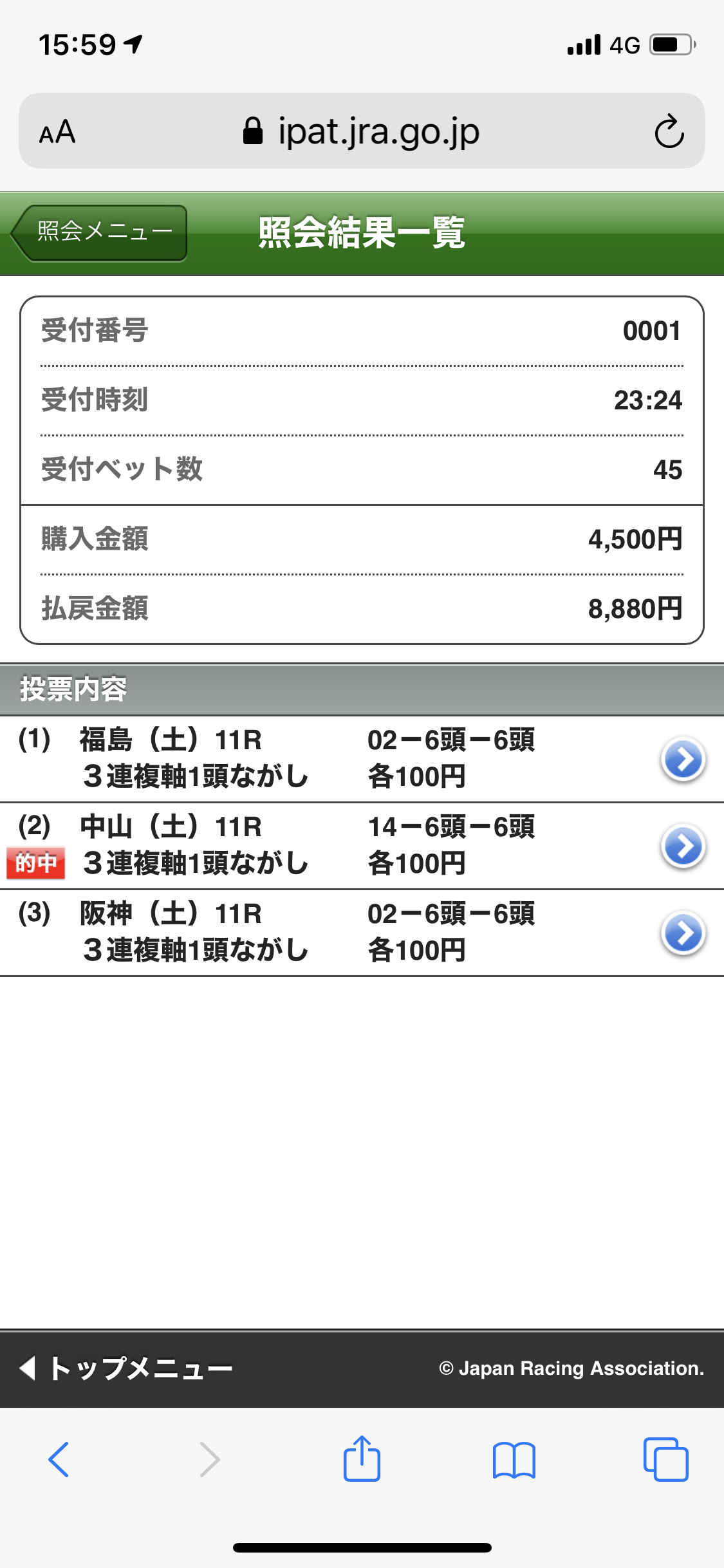Share this page from Safari's toolbar
The height and width of the screenshot is (1568, 724).
362,1459
